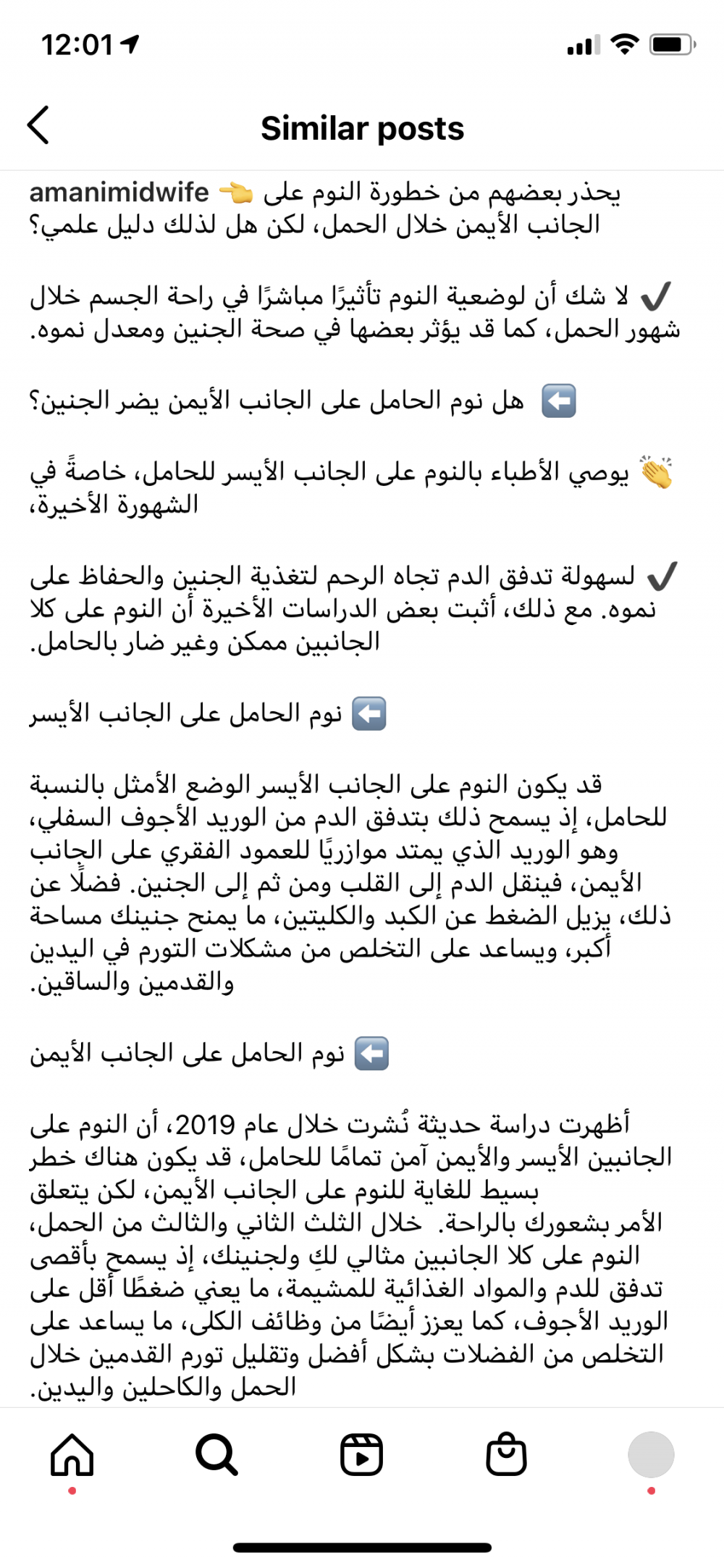
Task: Open the Search and explore tab
Action: 216,1454
